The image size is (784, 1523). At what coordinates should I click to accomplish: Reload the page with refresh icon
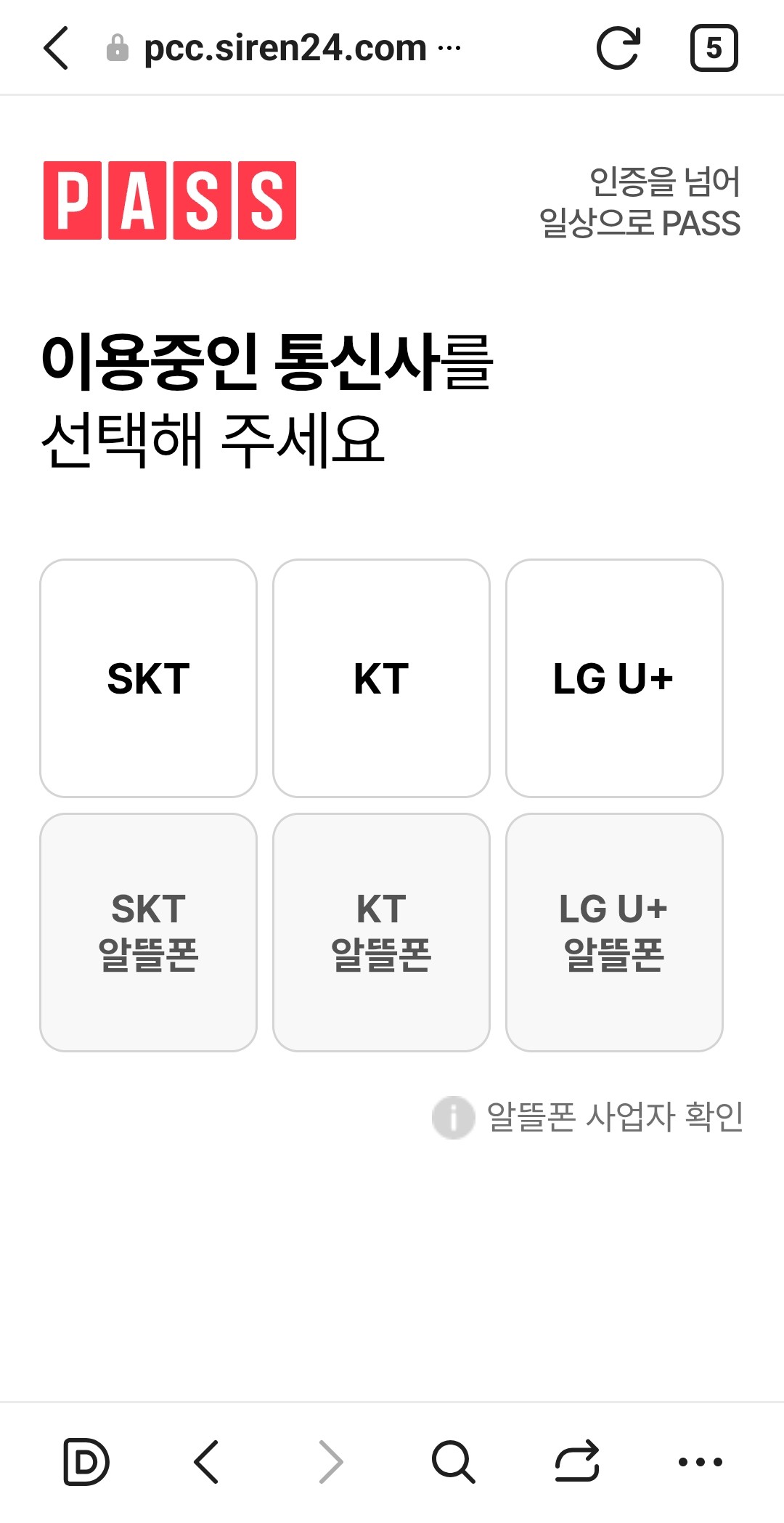pos(618,48)
